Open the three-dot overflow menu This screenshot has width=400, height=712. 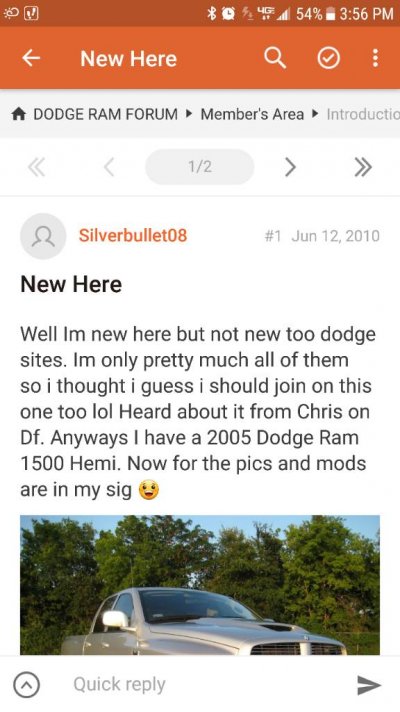pyautogui.click(x=375, y=58)
